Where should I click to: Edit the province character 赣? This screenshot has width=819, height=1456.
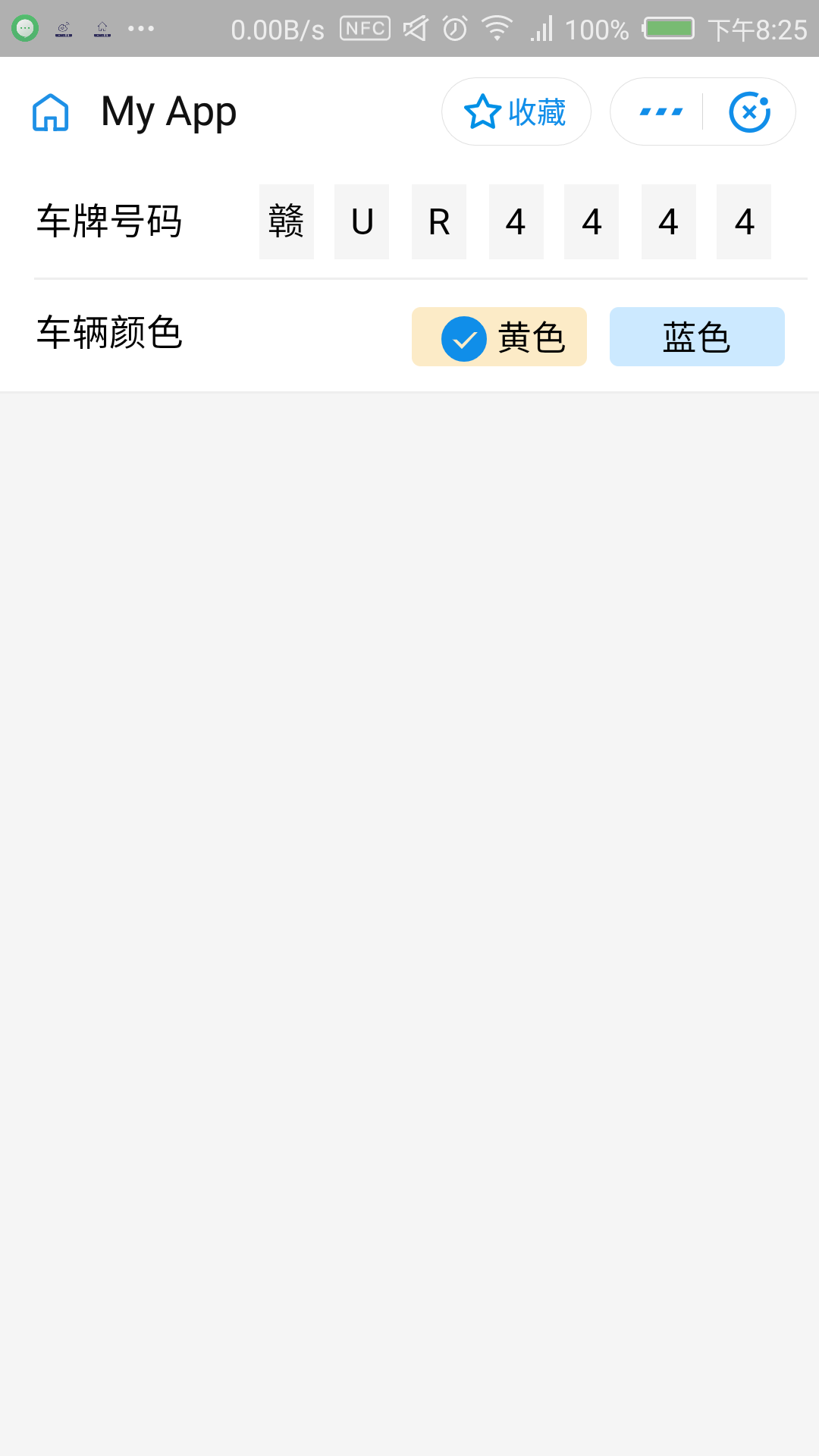pos(287,221)
